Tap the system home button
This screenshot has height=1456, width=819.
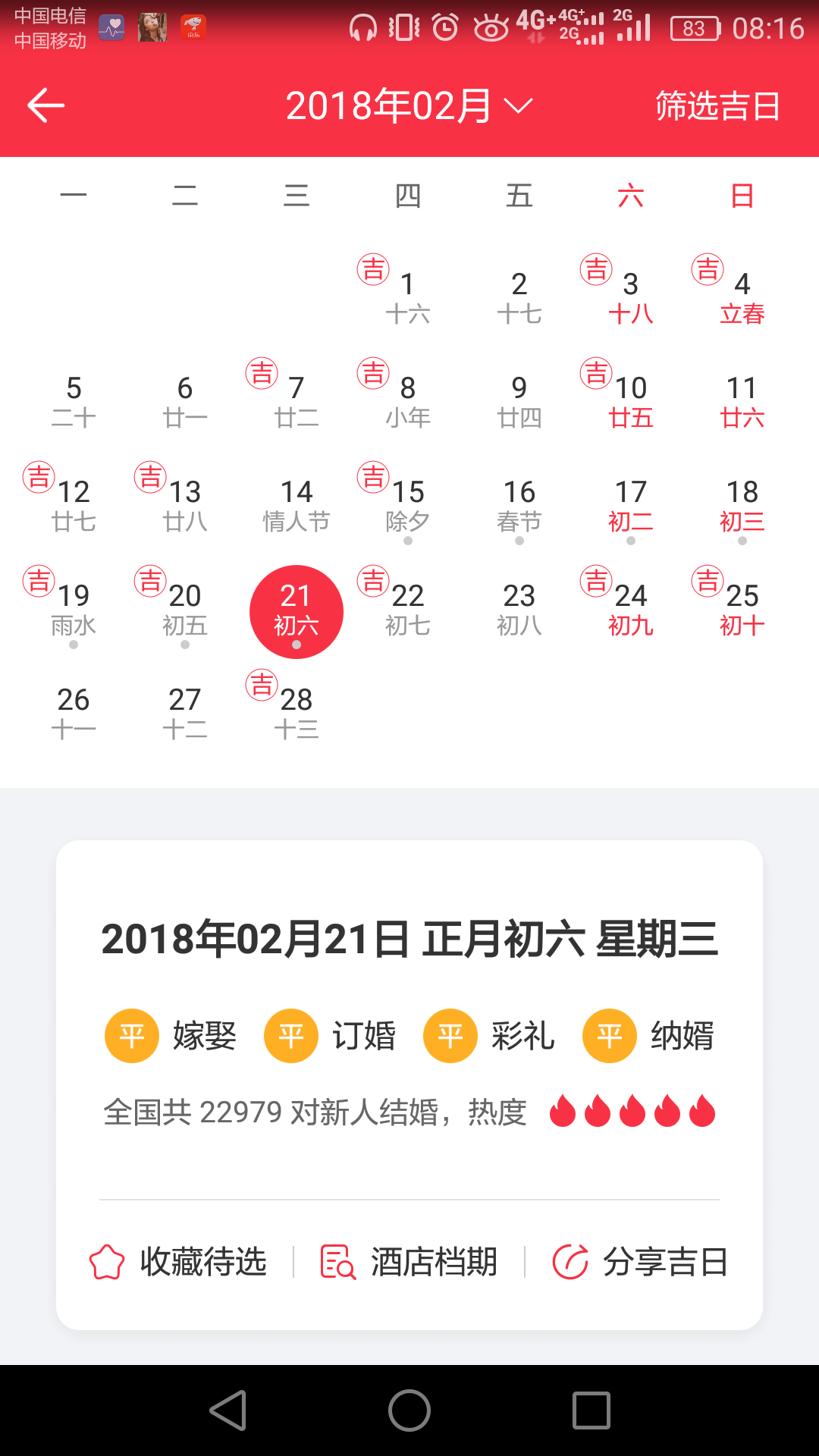tap(409, 1410)
